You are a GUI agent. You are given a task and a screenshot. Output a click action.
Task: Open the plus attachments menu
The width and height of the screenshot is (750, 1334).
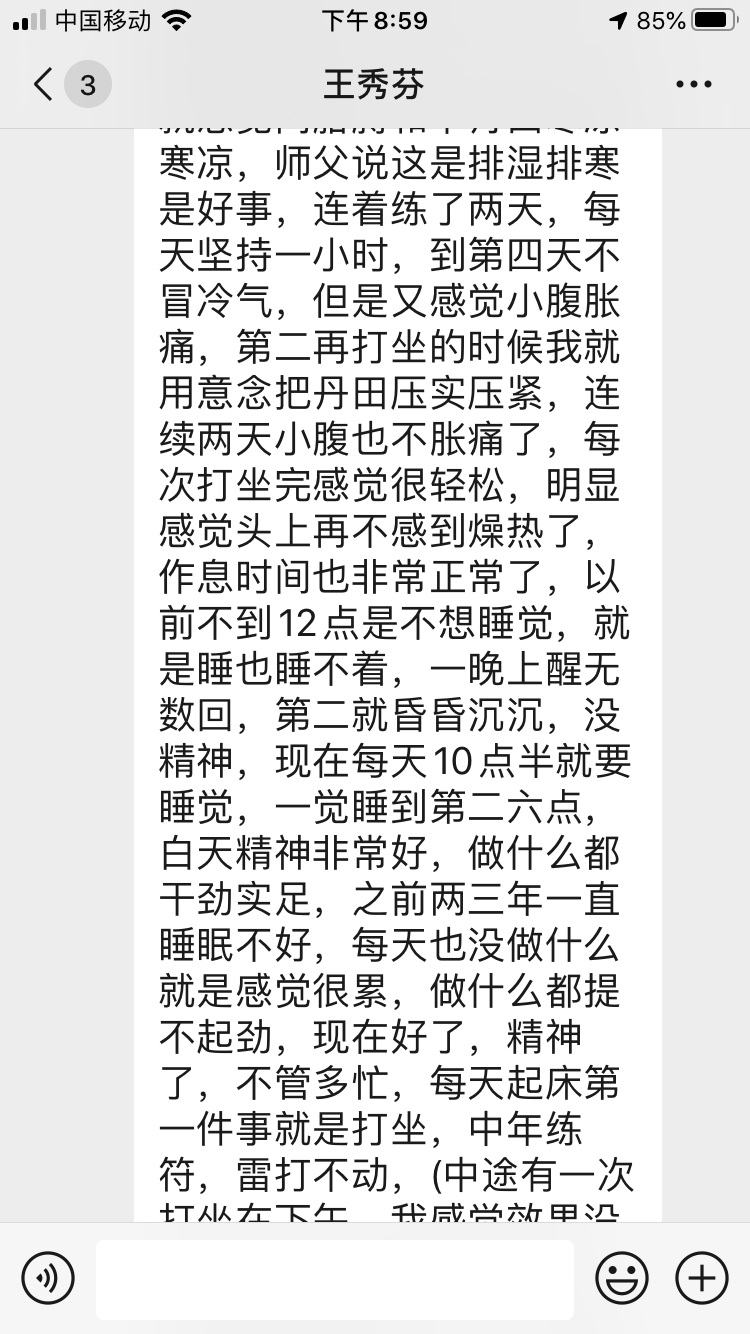coord(702,1278)
